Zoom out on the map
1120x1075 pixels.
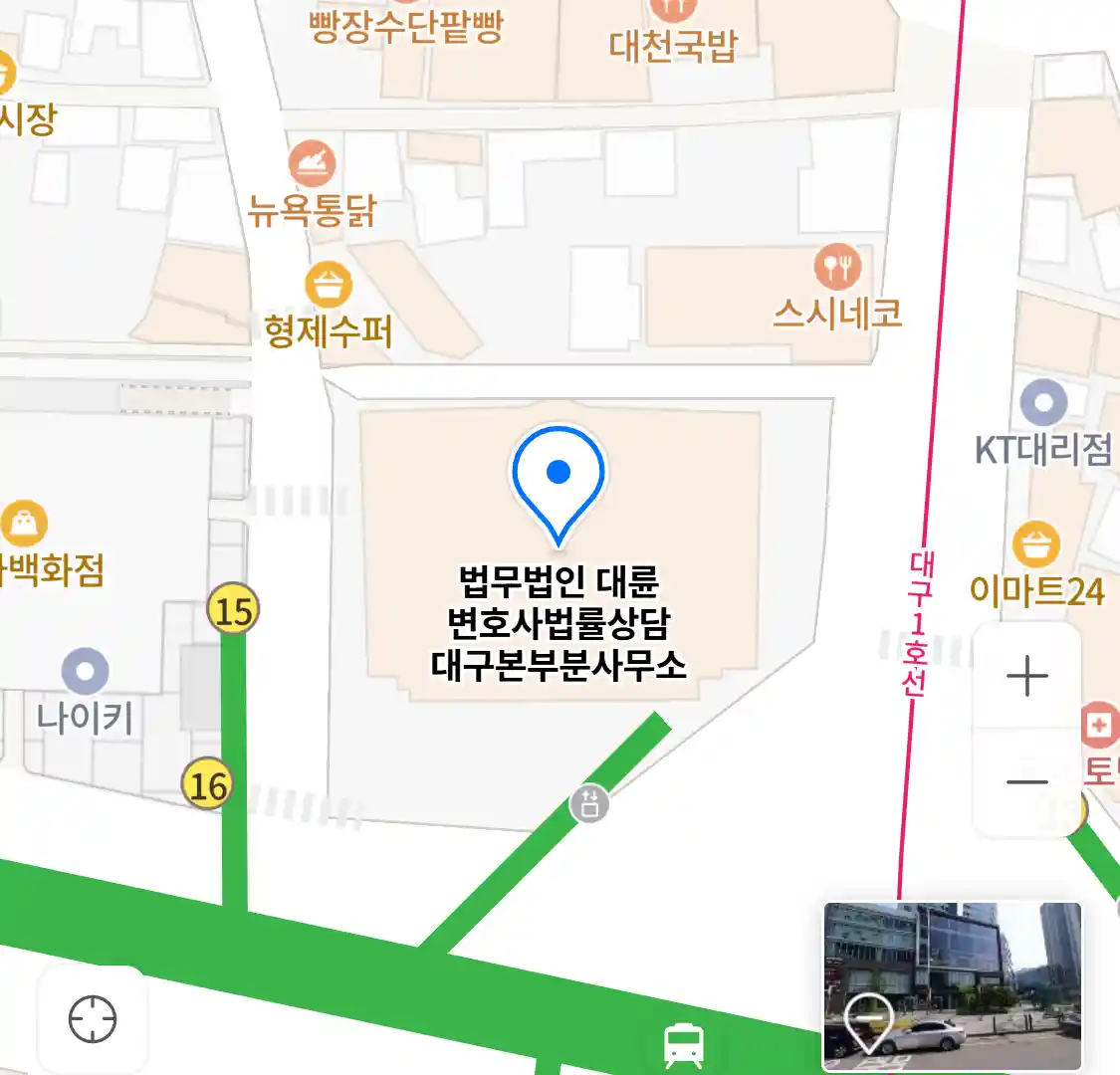click(x=1026, y=781)
